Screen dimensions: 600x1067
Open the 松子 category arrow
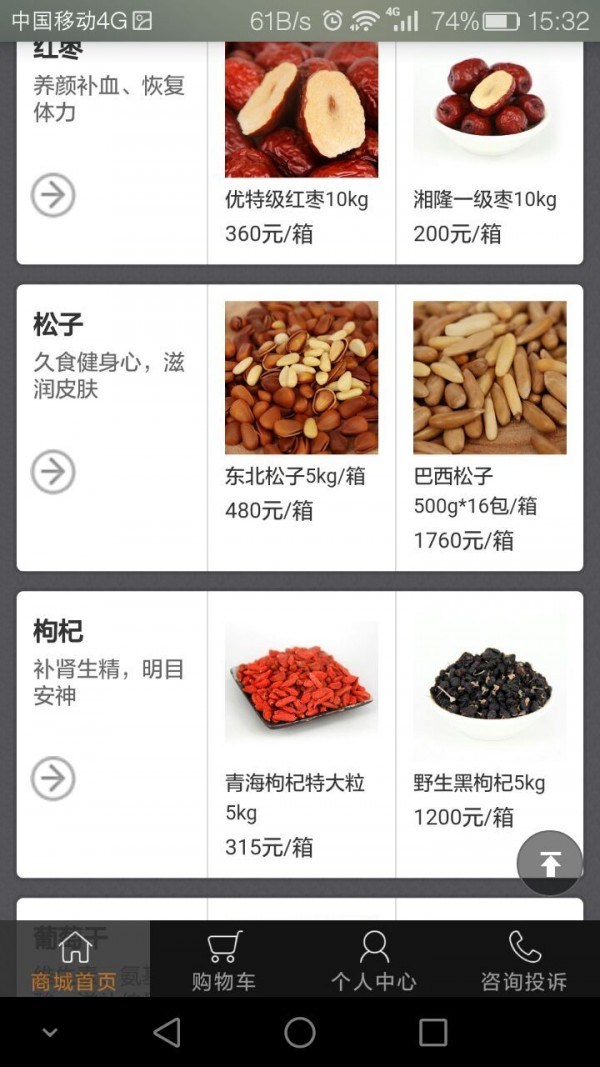53,472
